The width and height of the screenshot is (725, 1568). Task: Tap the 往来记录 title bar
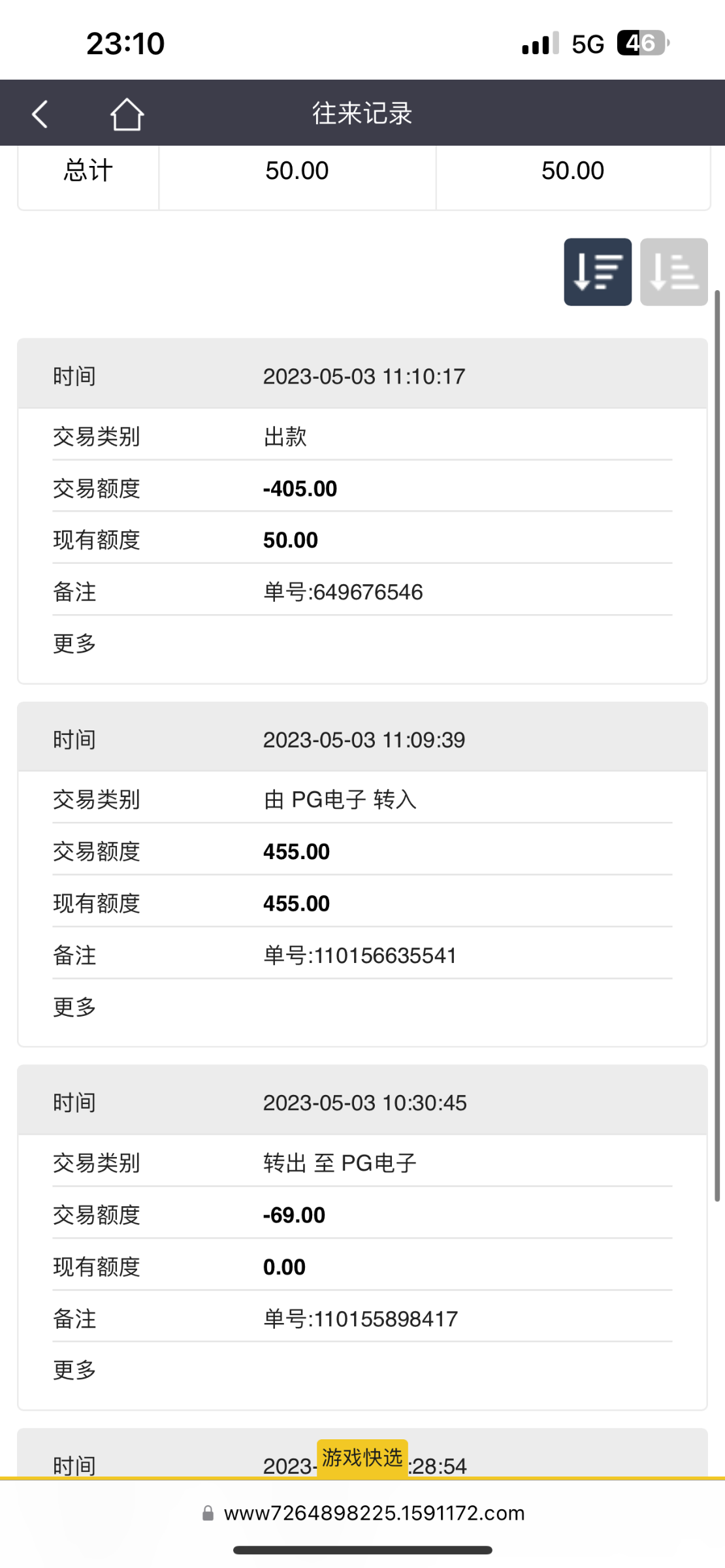click(x=362, y=113)
